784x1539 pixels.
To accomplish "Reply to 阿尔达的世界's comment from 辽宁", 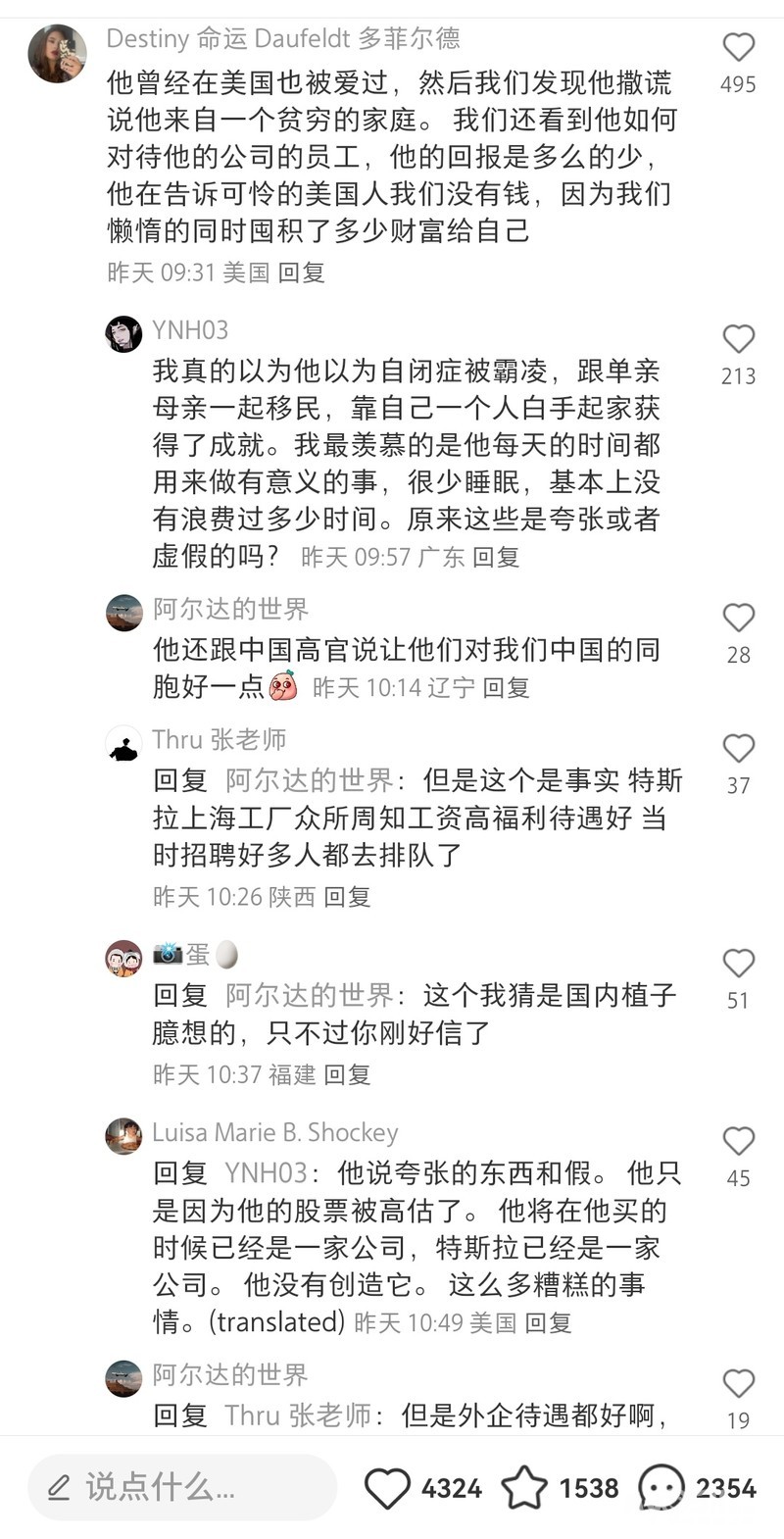I will pyautogui.click(x=506, y=687).
